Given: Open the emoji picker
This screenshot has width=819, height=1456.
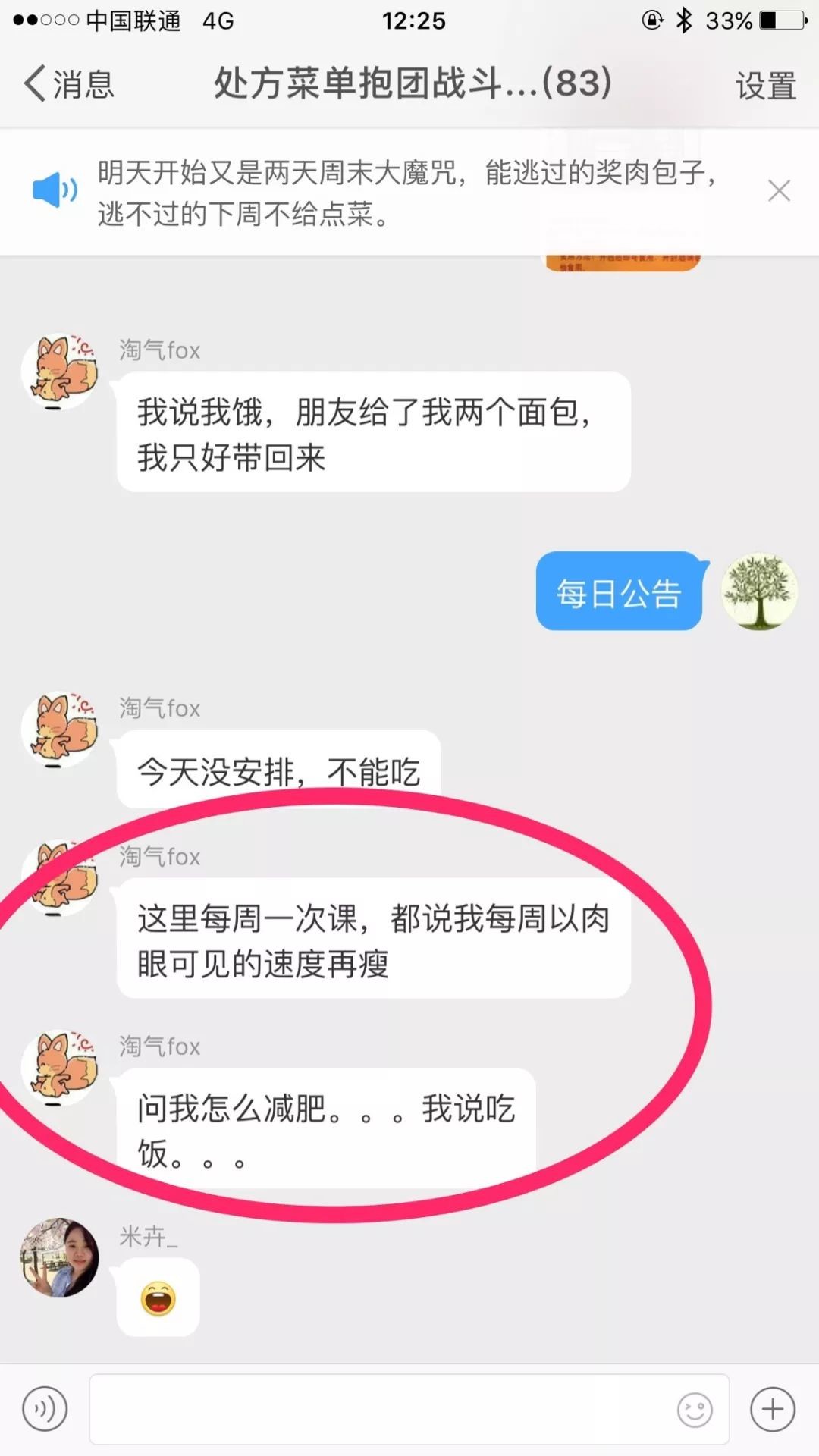Looking at the screenshot, I should 694,1410.
